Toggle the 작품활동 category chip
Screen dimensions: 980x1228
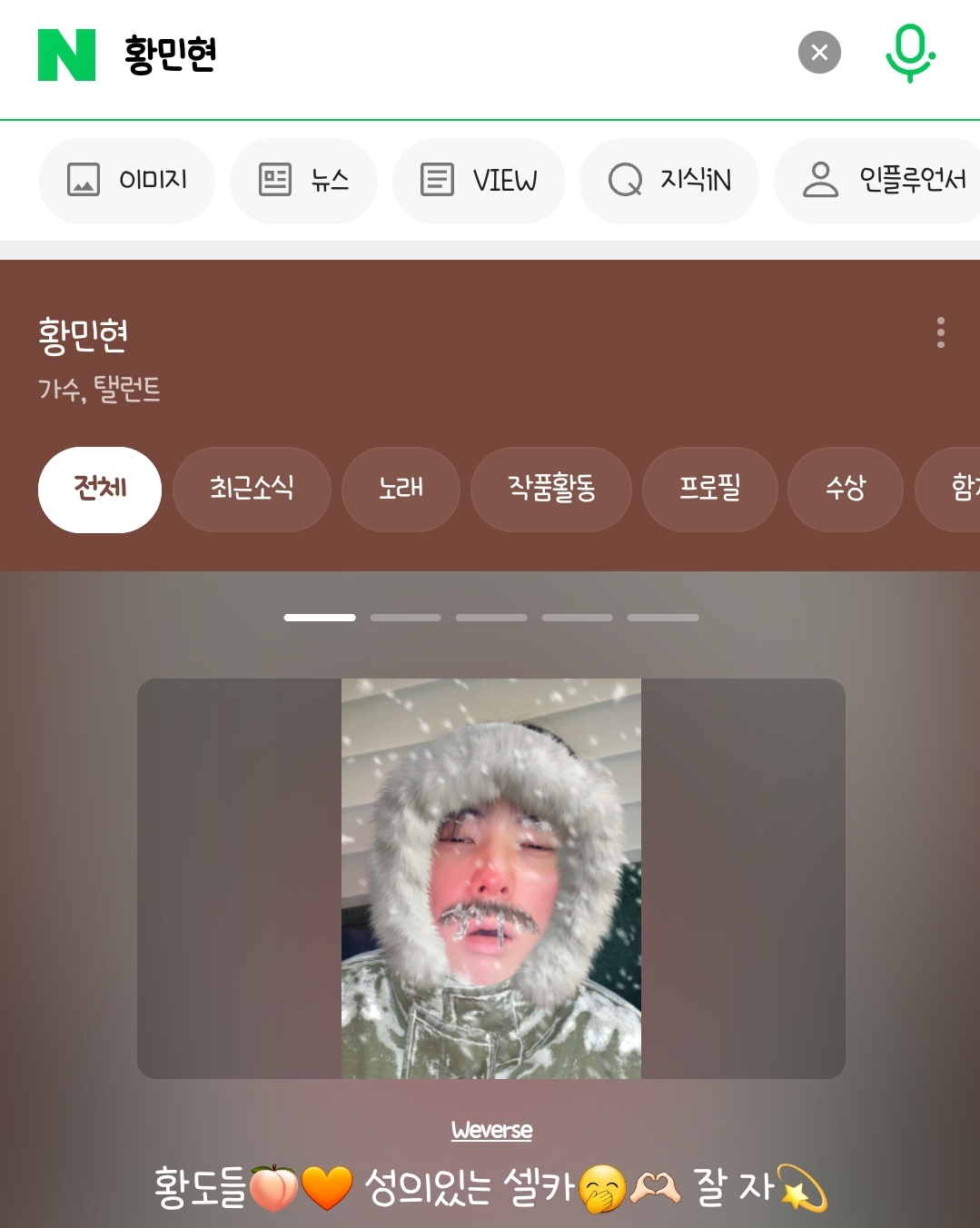pyautogui.click(x=551, y=490)
